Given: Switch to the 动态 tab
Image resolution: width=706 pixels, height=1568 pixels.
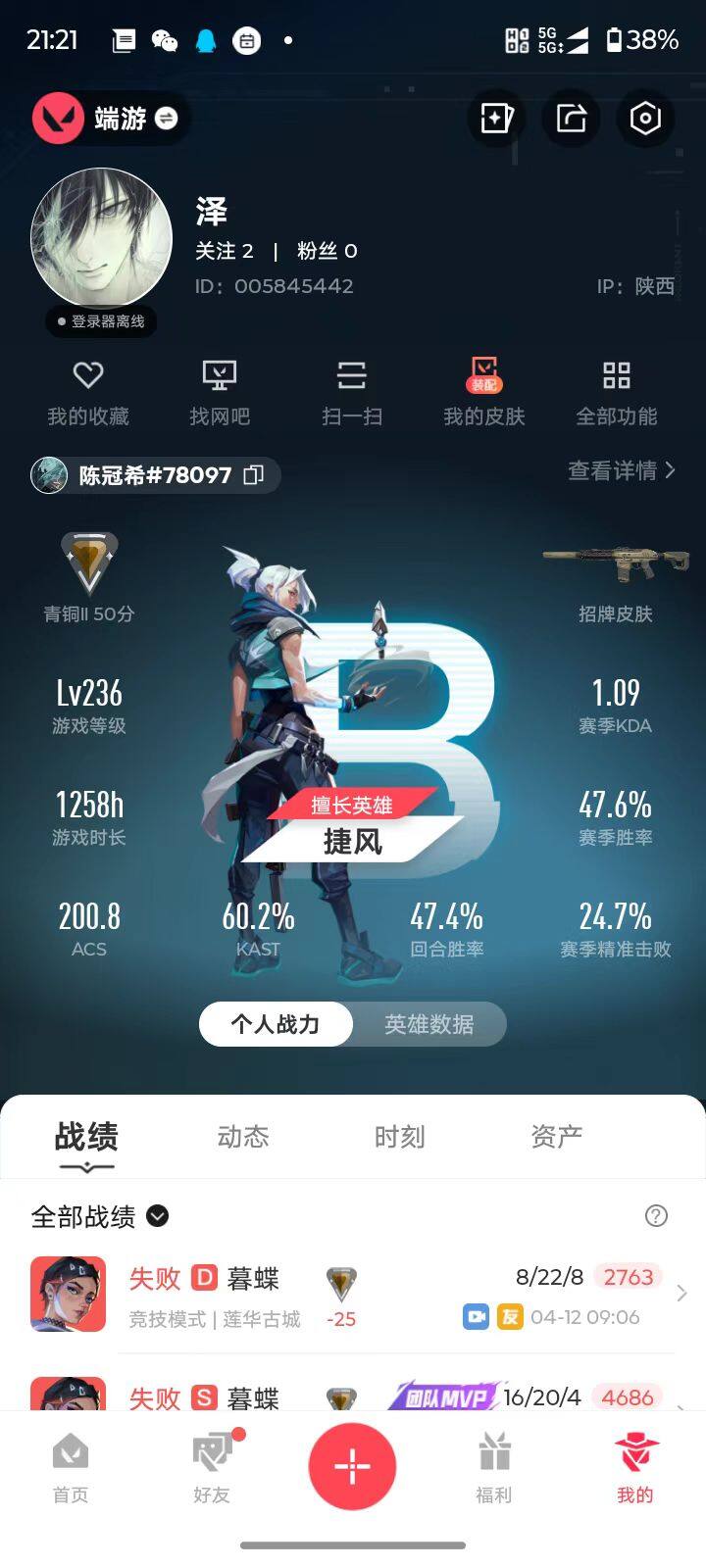Looking at the screenshot, I should [x=242, y=1135].
